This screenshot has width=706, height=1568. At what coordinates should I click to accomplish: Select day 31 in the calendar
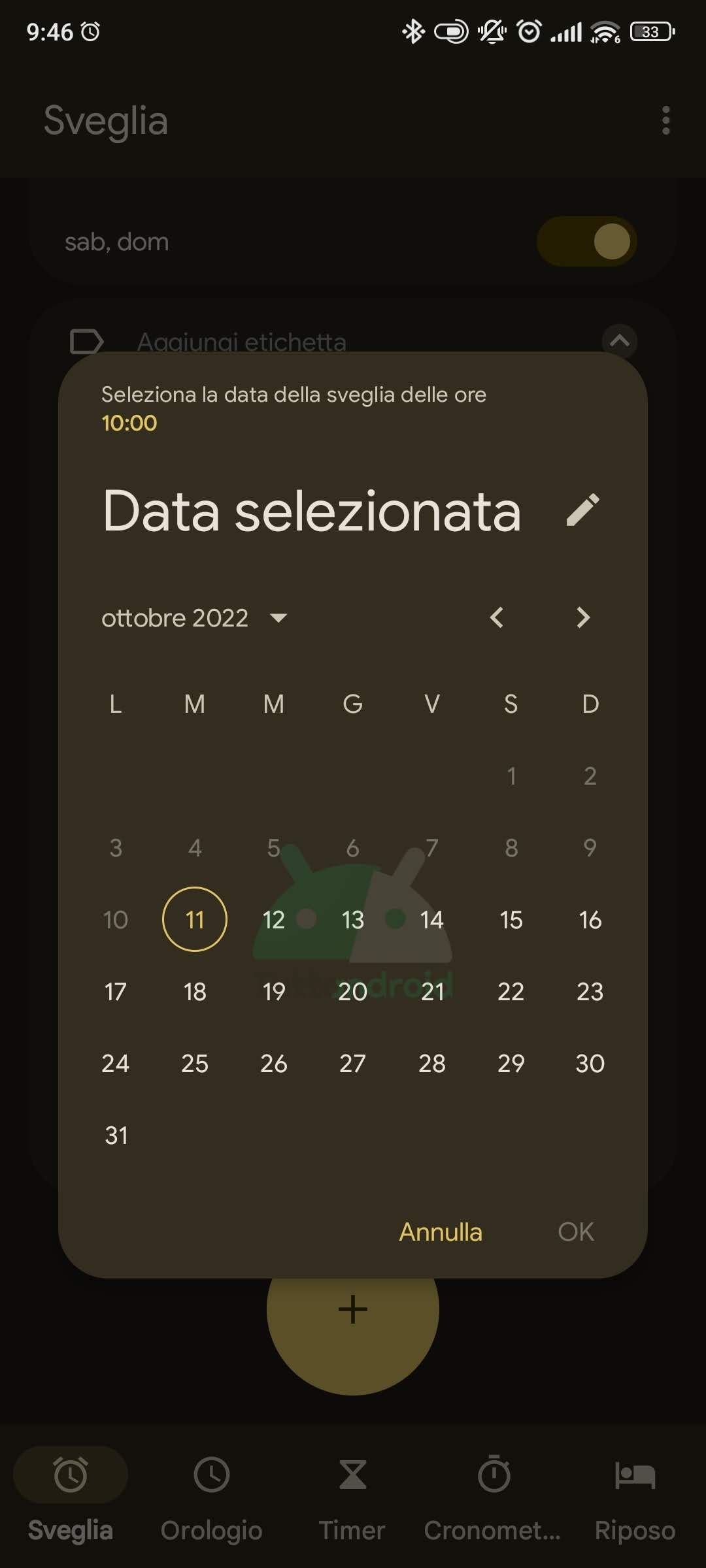point(116,1135)
